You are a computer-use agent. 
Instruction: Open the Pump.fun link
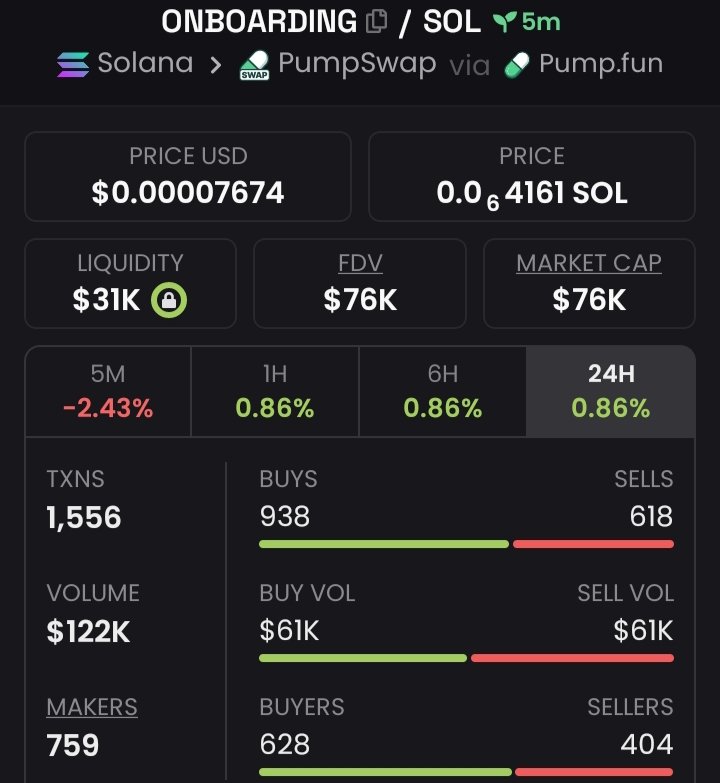pos(584,64)
